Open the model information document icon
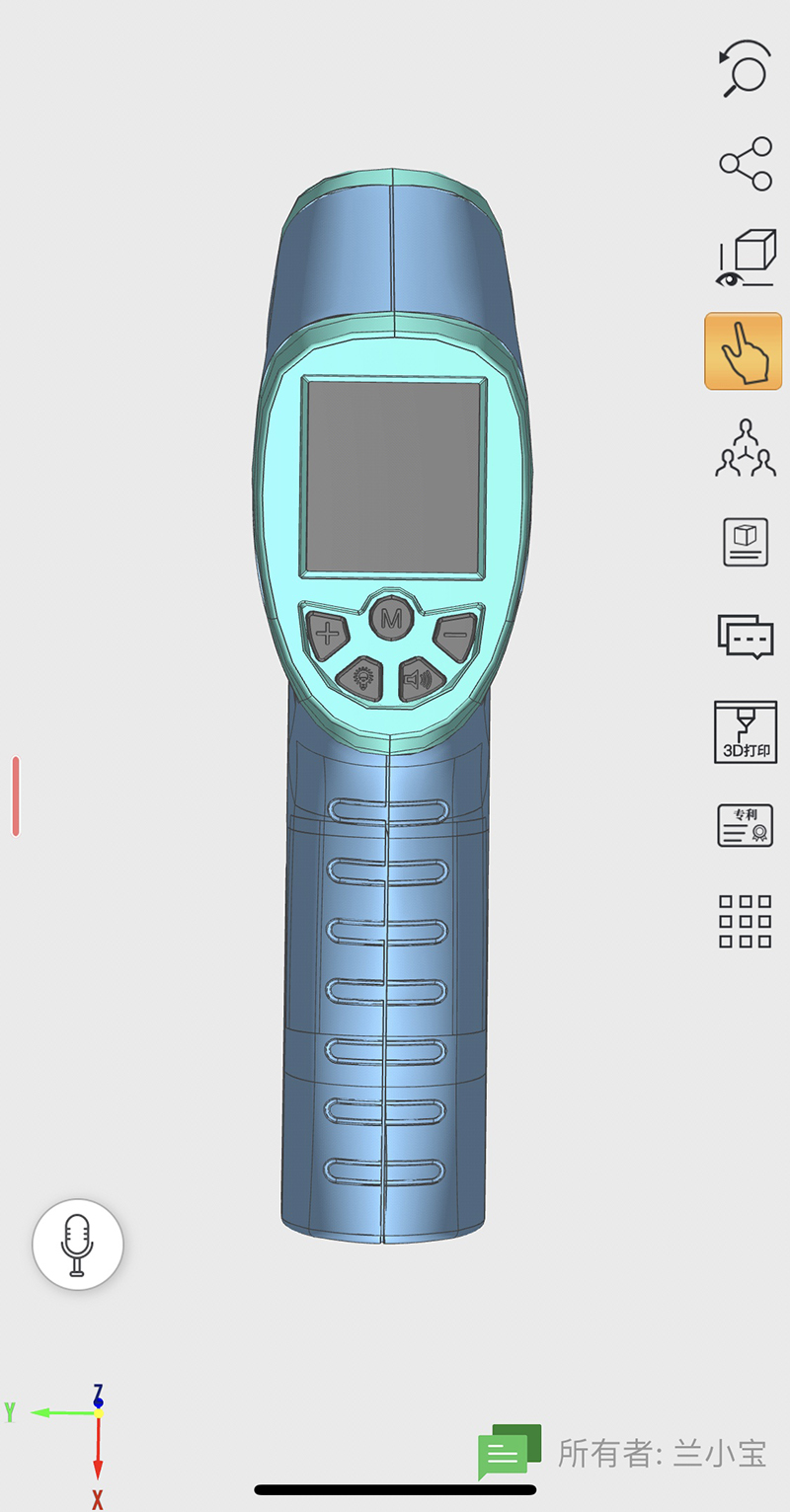Image resolution: width=790 pixels, height=1512 pixels. (x=746, y=542)
